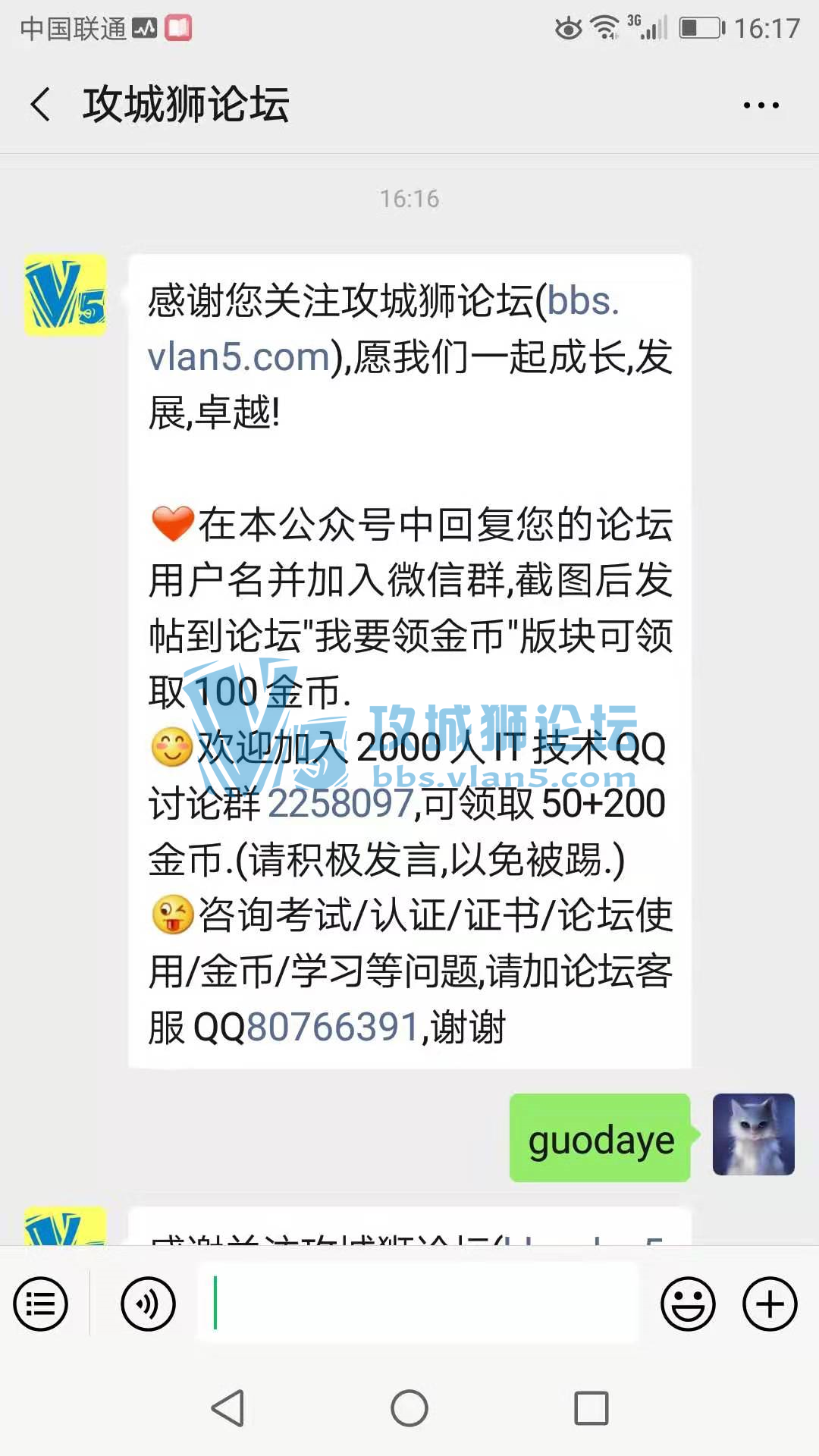Focus the message text field
The width and height of the screenshot is (819, 1456).
(417, 1303)
